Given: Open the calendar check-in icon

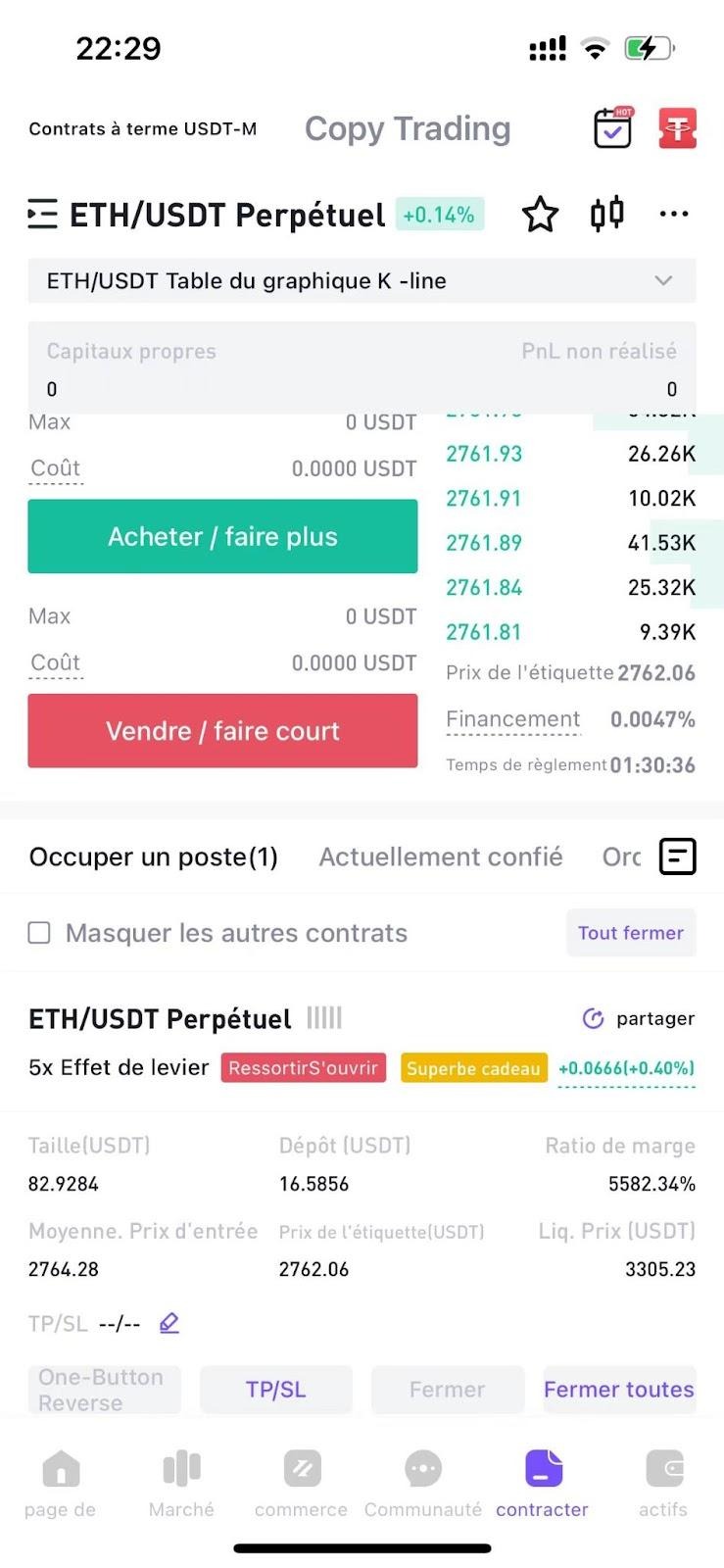Looking at the screenshot, I should point(613,128).
